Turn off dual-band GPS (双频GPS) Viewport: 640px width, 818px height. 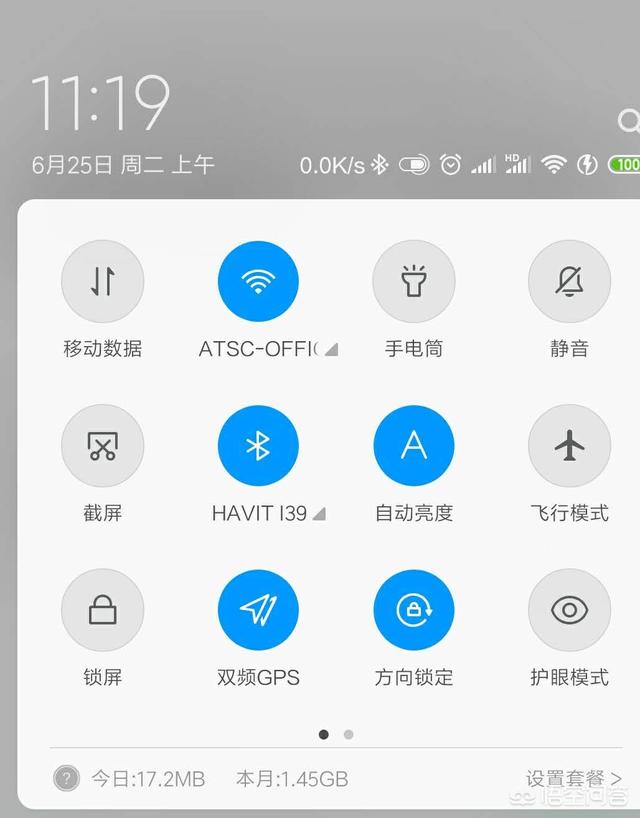tap(258, 610)
